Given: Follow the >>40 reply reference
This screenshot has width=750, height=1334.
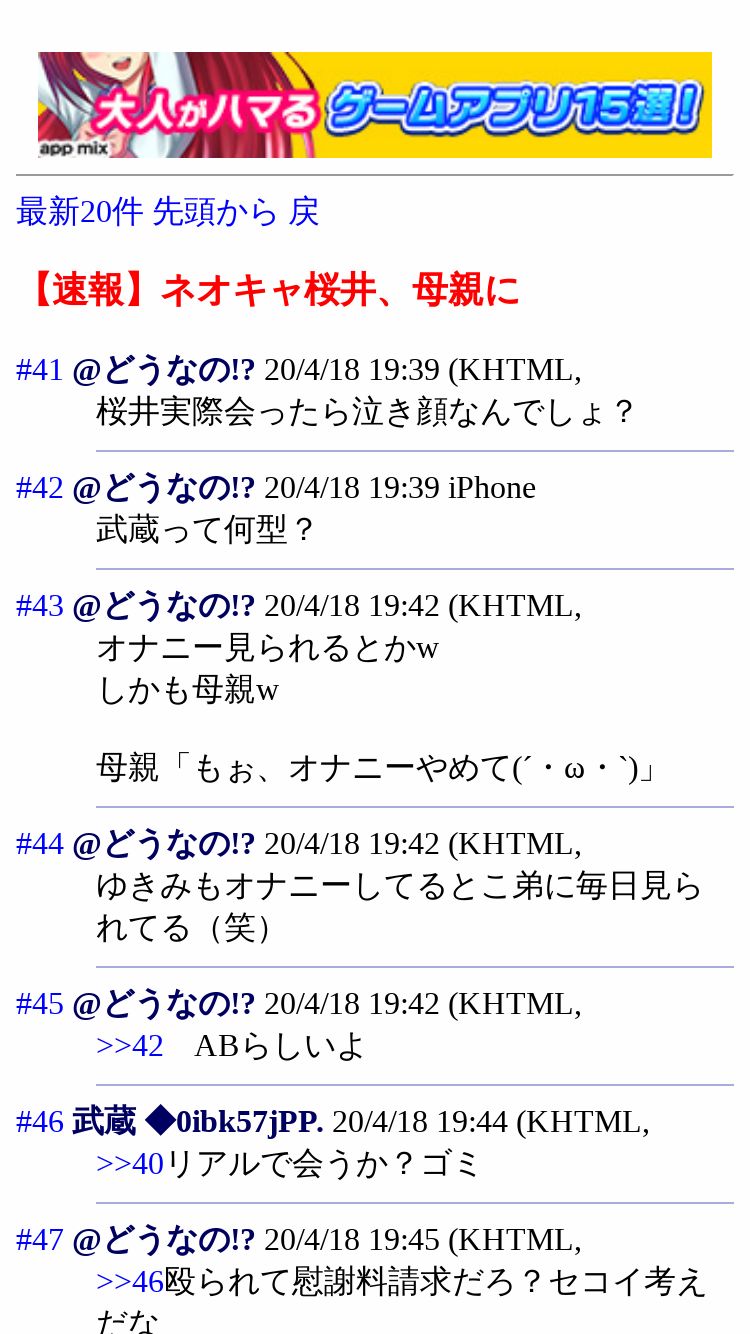Looking at the screenshot, I should [x=130, y=1164].
